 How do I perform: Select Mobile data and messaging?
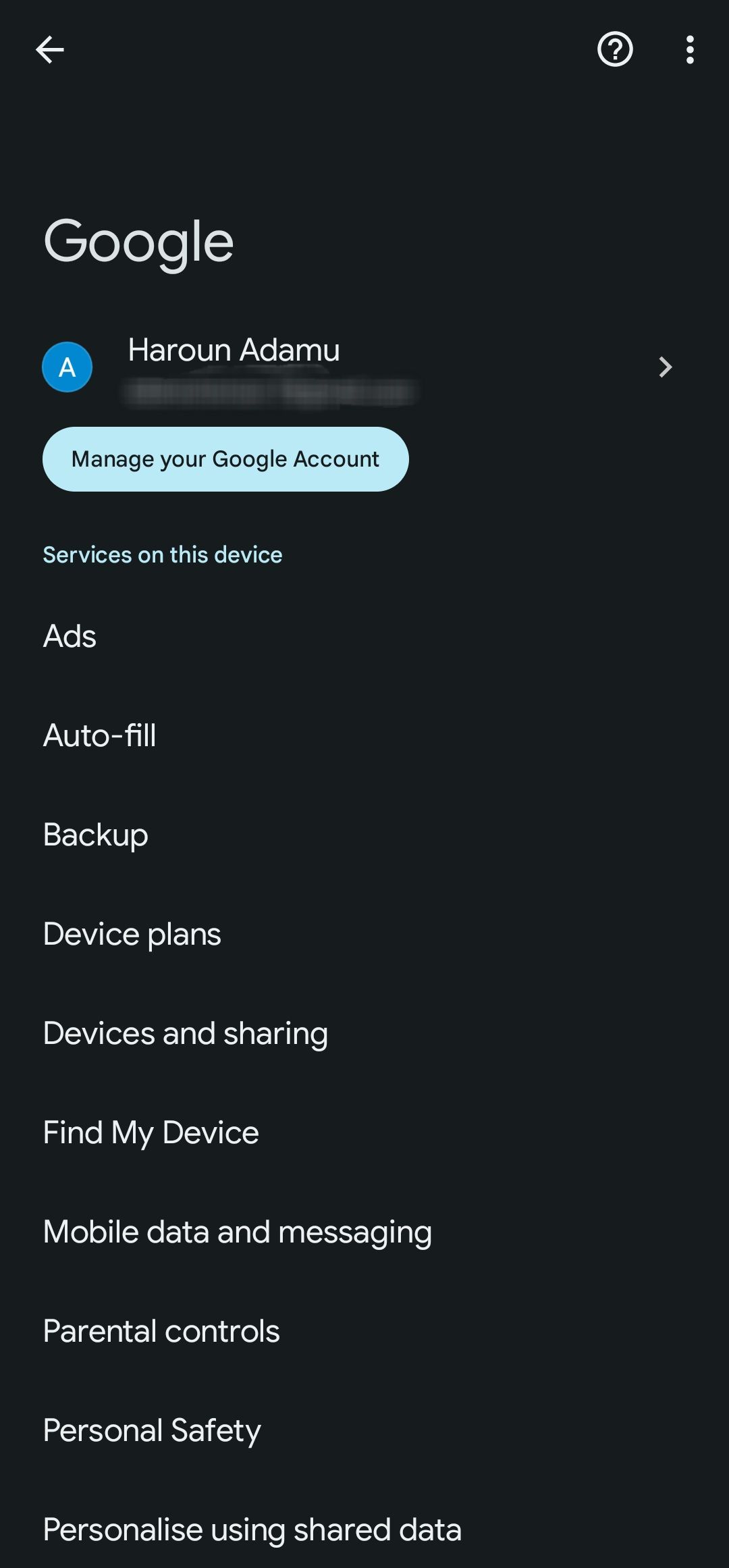click(237, 1231)
